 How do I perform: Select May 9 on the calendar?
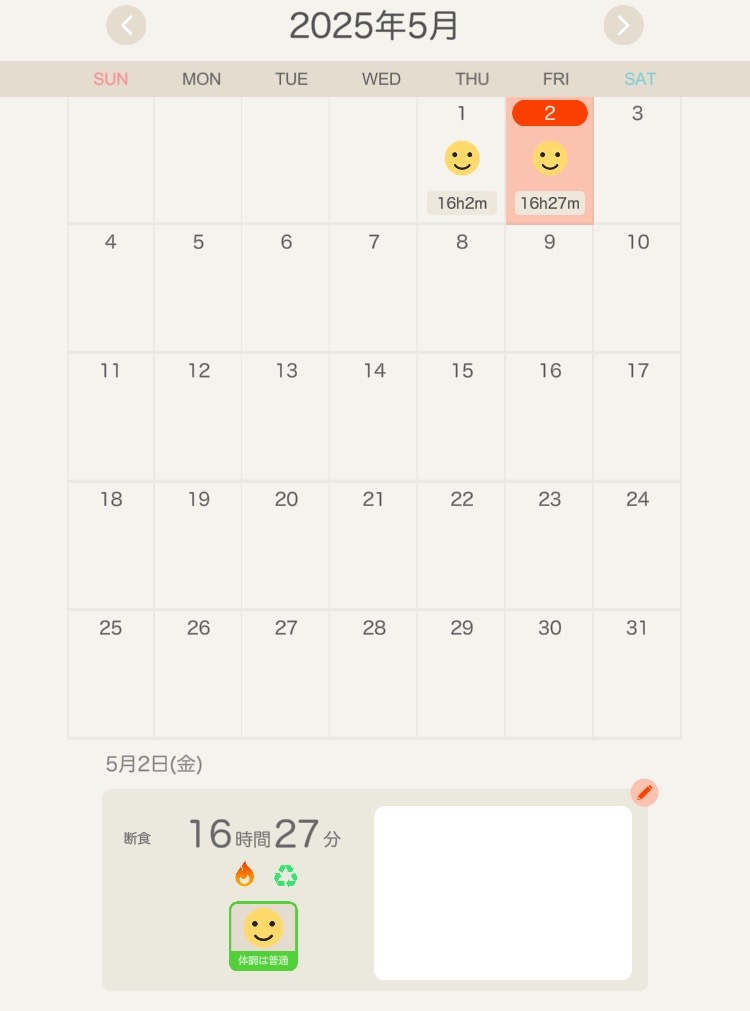(x=549, y=288)
